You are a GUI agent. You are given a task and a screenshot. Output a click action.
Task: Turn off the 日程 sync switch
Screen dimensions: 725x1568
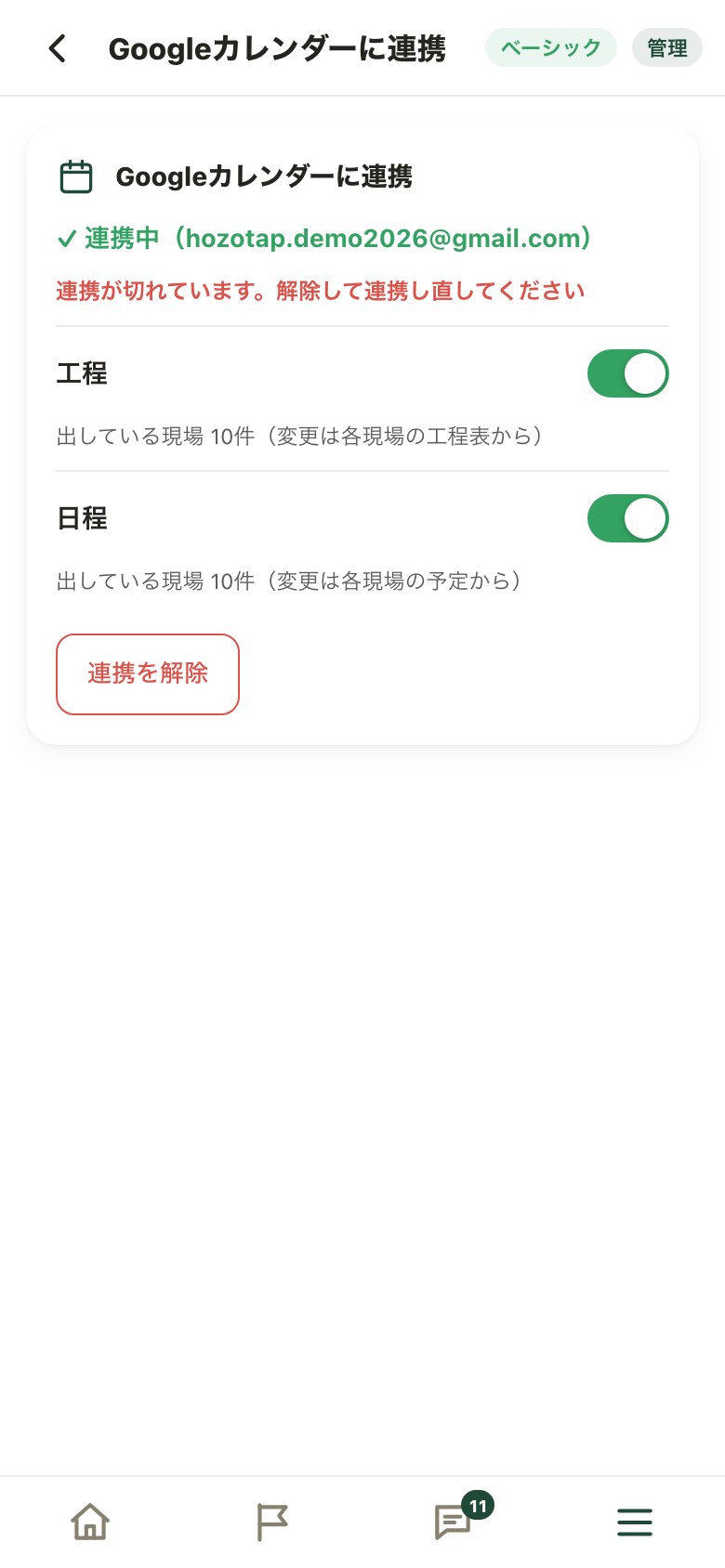[628, 518]
